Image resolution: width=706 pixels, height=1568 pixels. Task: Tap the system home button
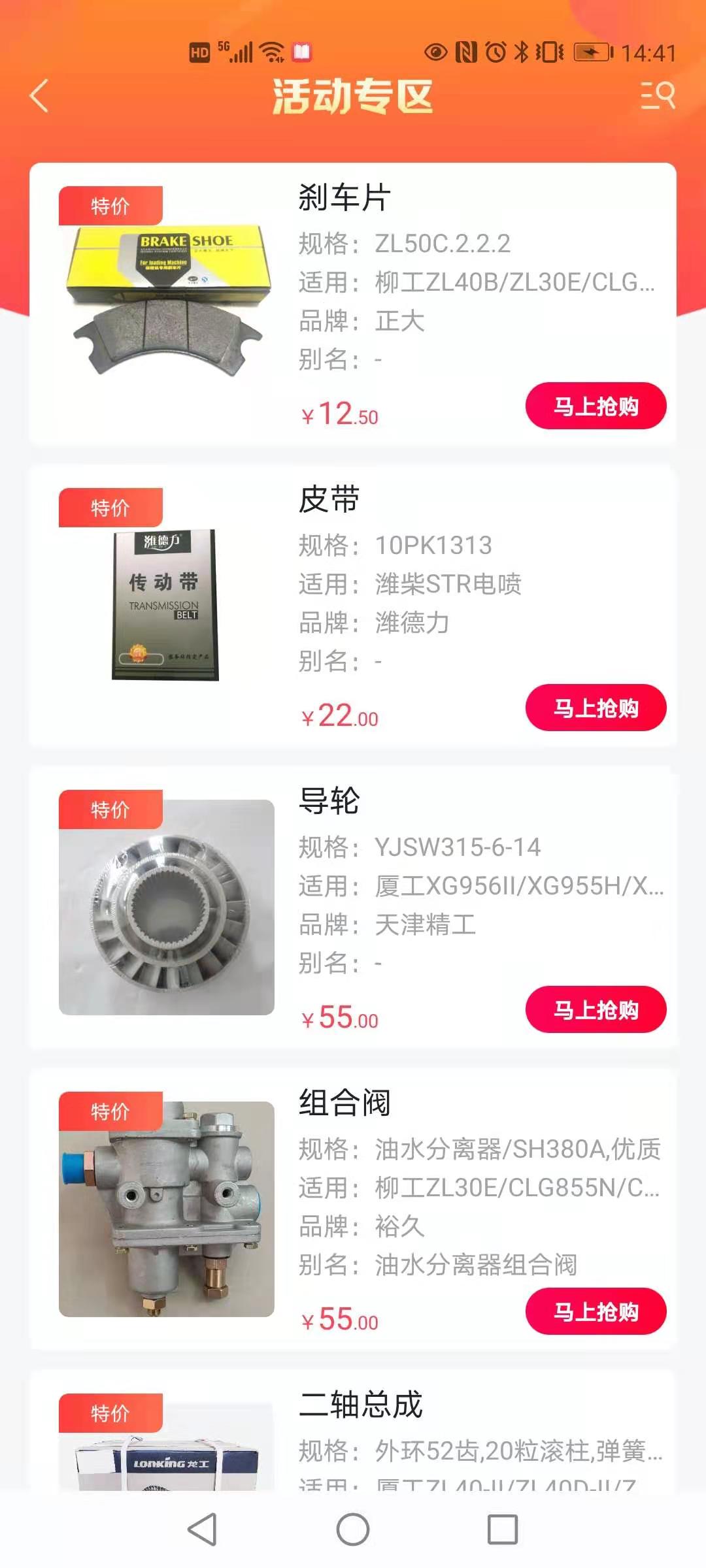click(x=353, y=1529)
